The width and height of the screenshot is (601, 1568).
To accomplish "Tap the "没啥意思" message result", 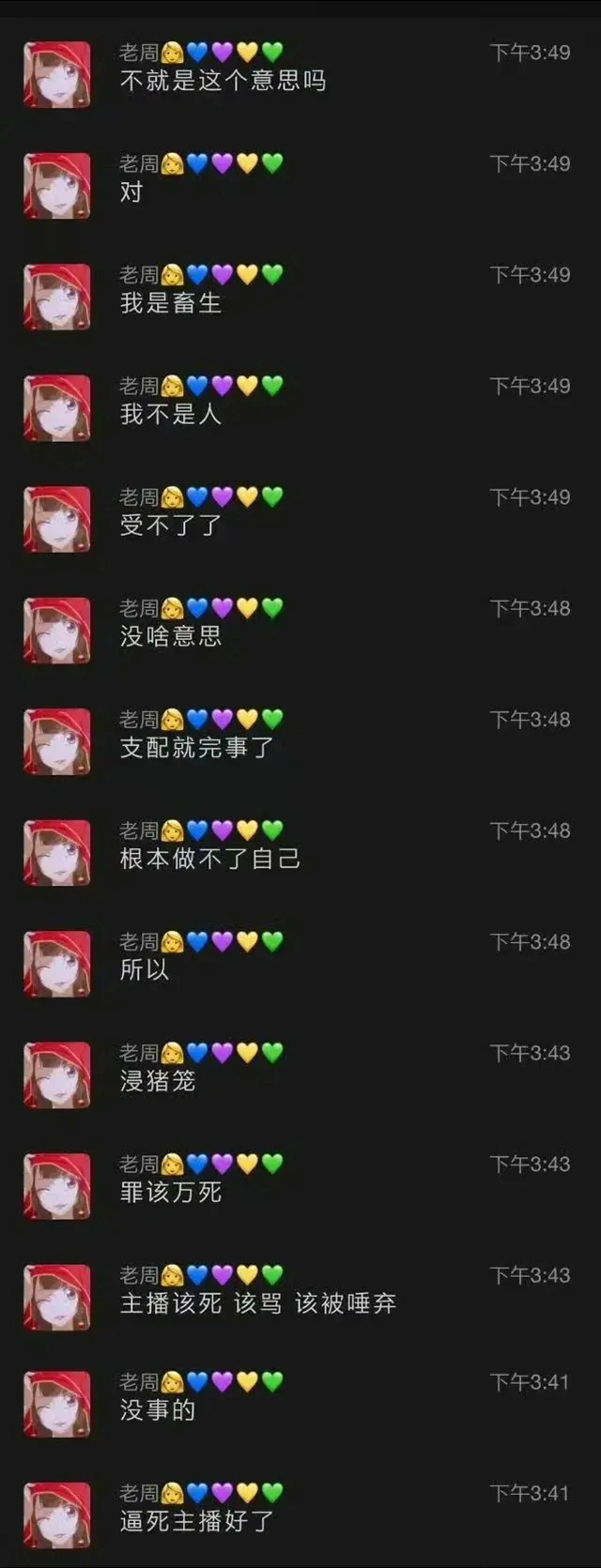I will click(x=171, y=636).
